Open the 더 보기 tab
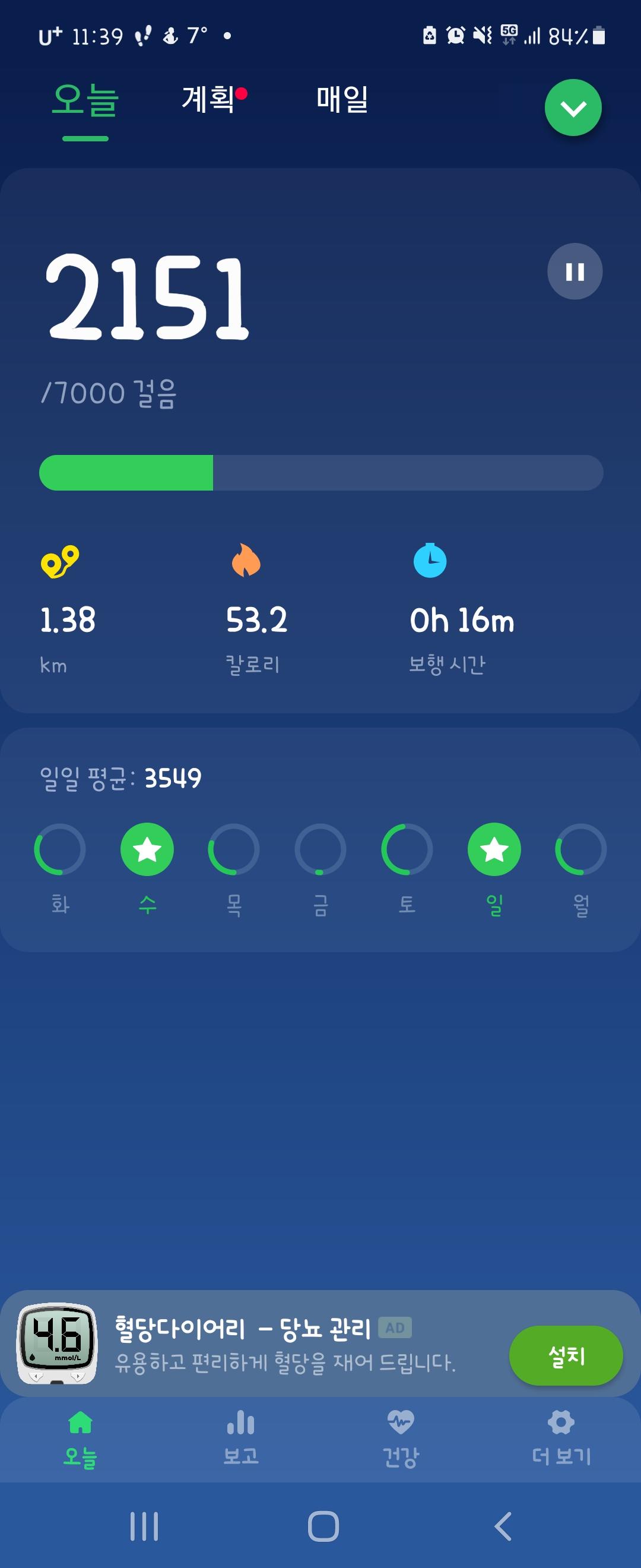 tap(561, 1438)
